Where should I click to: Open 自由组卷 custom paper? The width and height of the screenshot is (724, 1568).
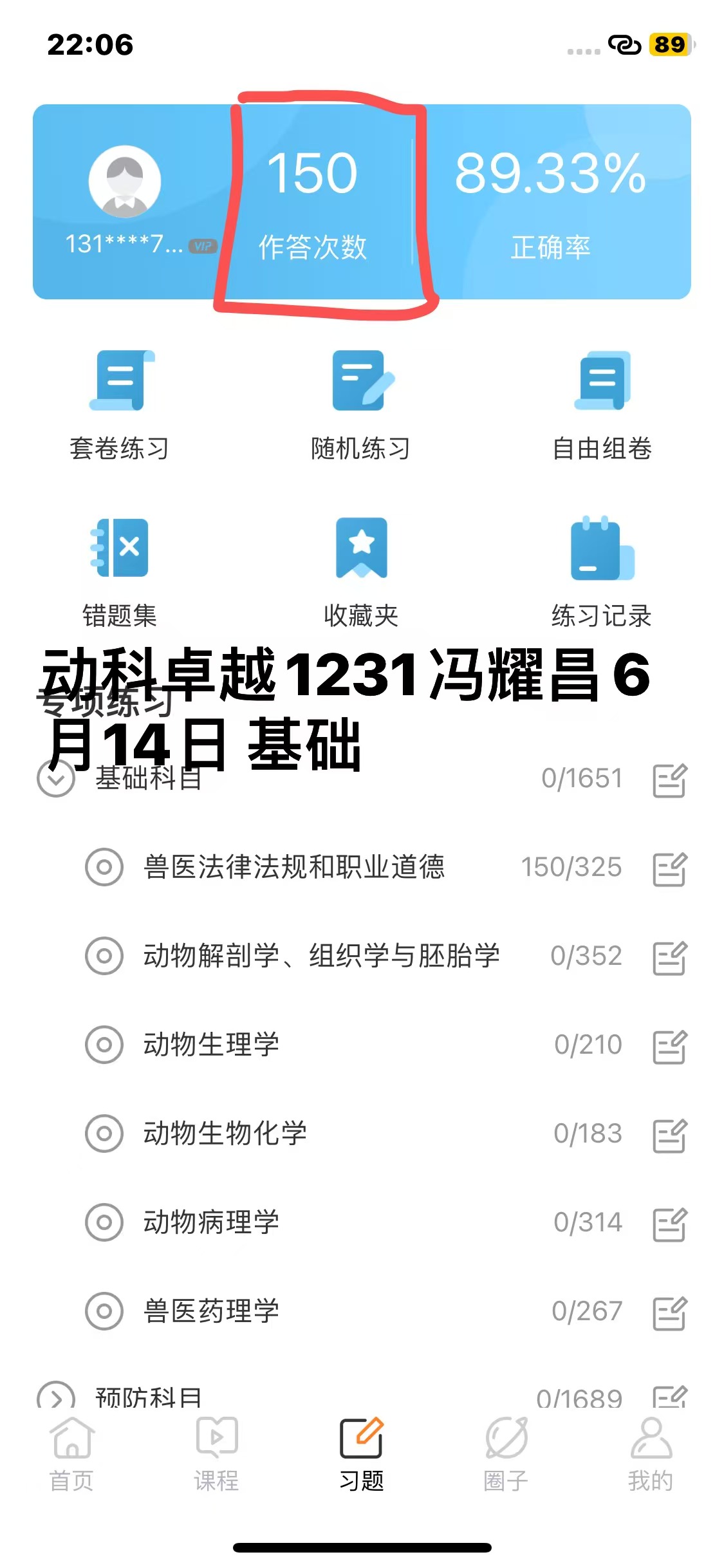[x=602, y=406]
